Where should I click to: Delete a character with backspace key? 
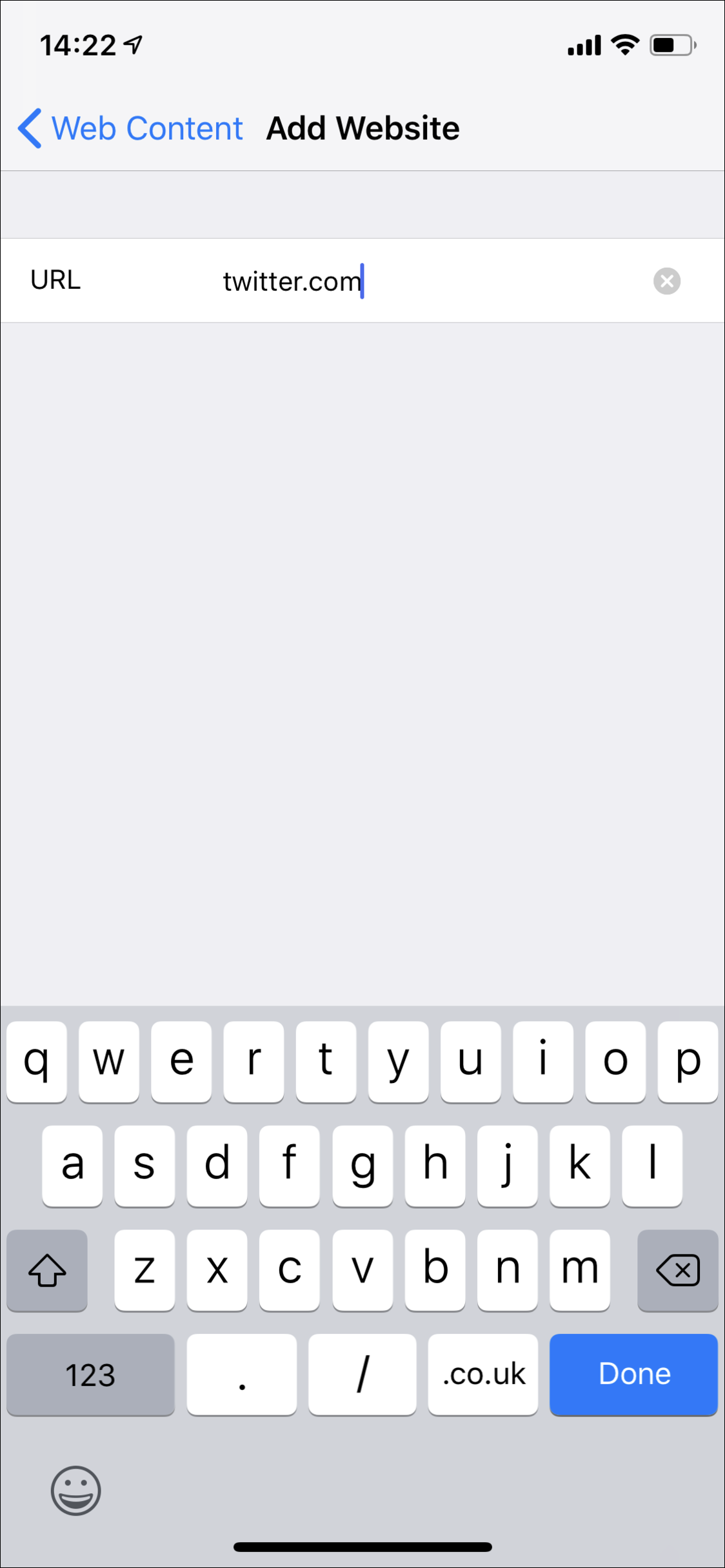pyautogui.click(x=677, y=1270)
